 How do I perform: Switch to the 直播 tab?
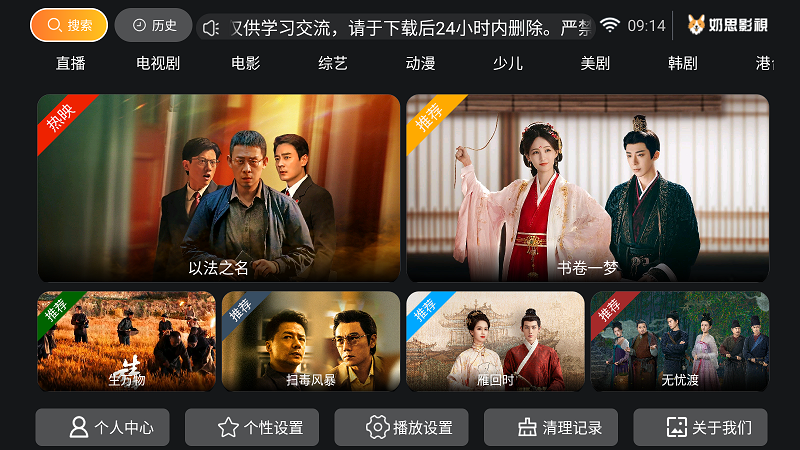[x=70, y=64]
